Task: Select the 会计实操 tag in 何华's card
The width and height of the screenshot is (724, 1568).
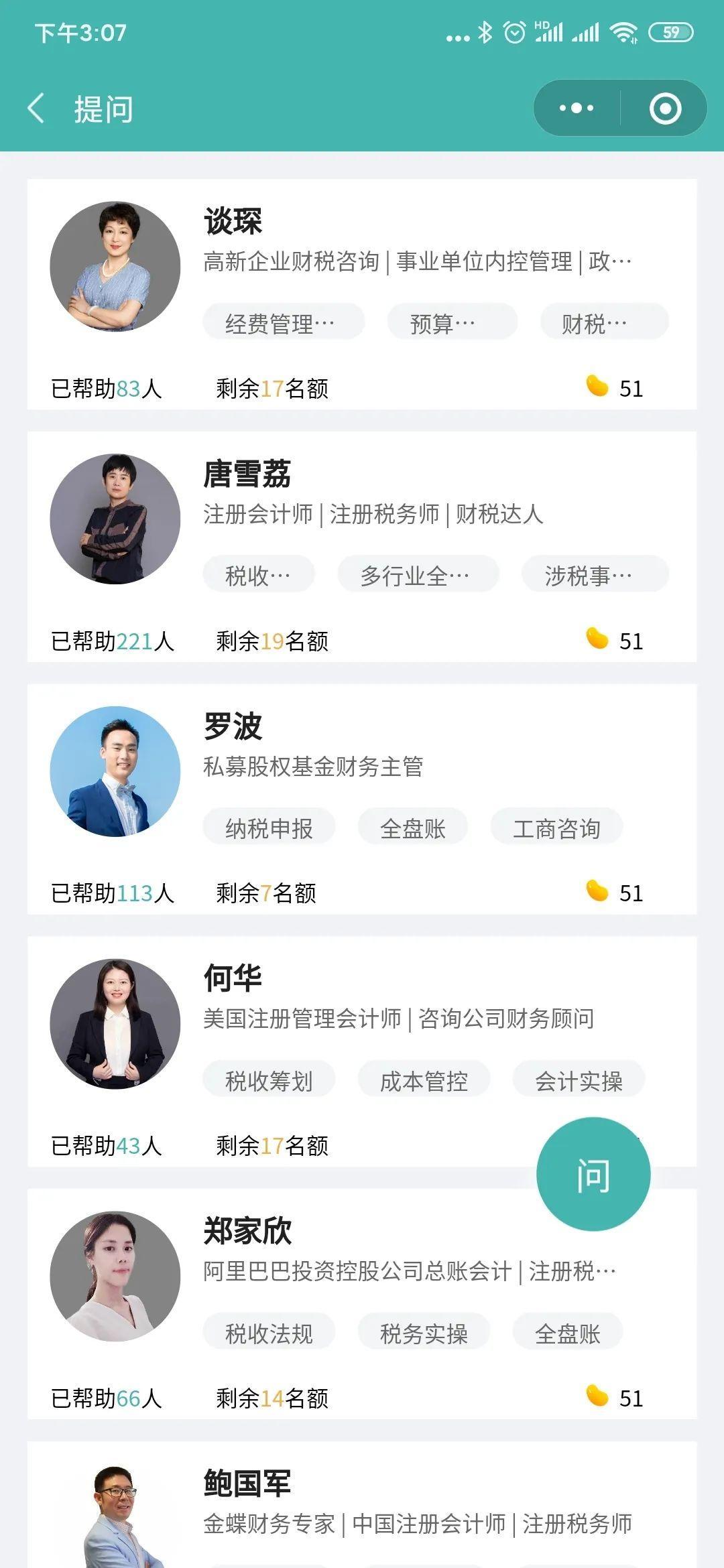Action: (581, 1080)
